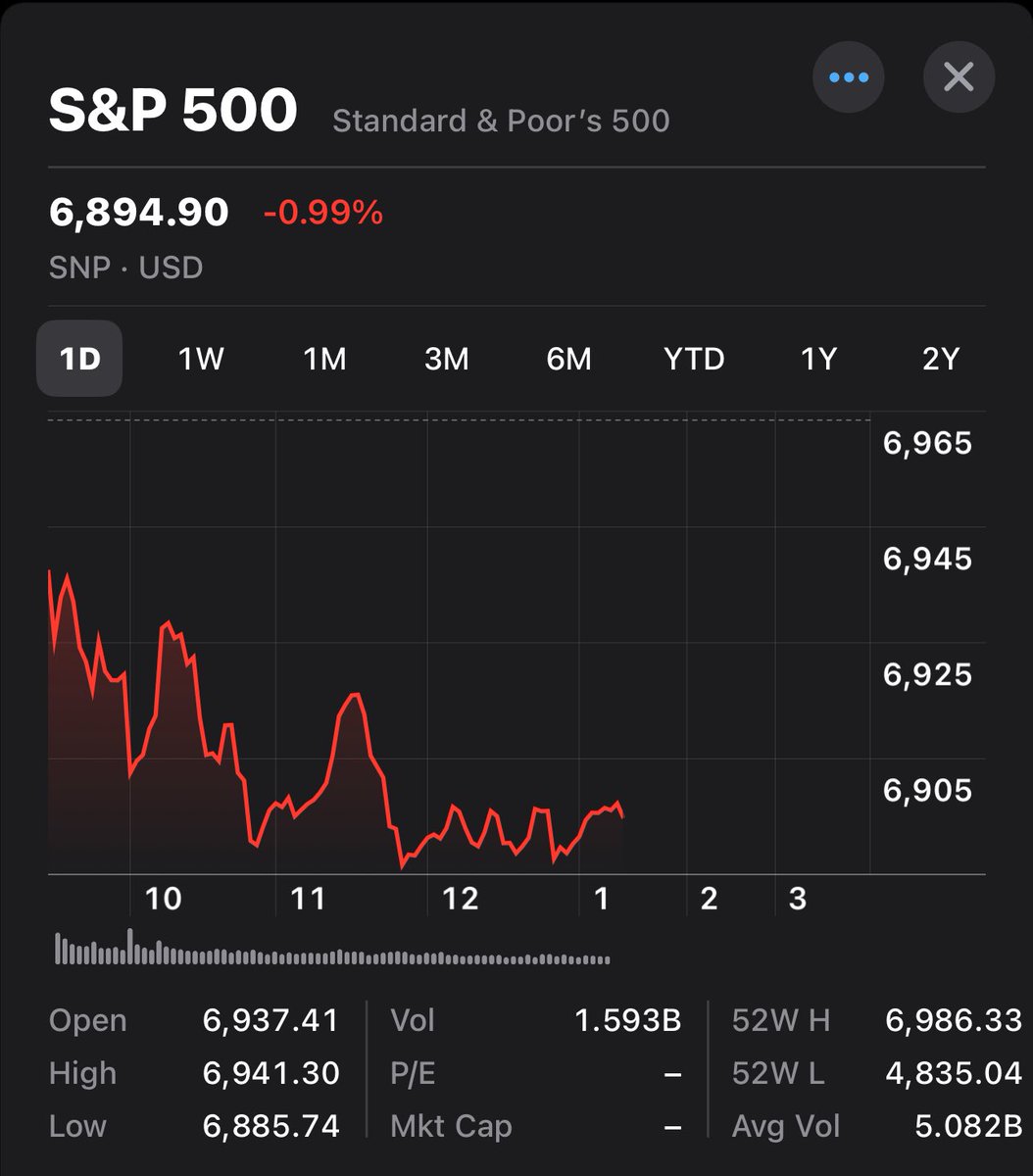Switch chart to YTD range
1033x1176 pixels.
(x=694, y=359)
